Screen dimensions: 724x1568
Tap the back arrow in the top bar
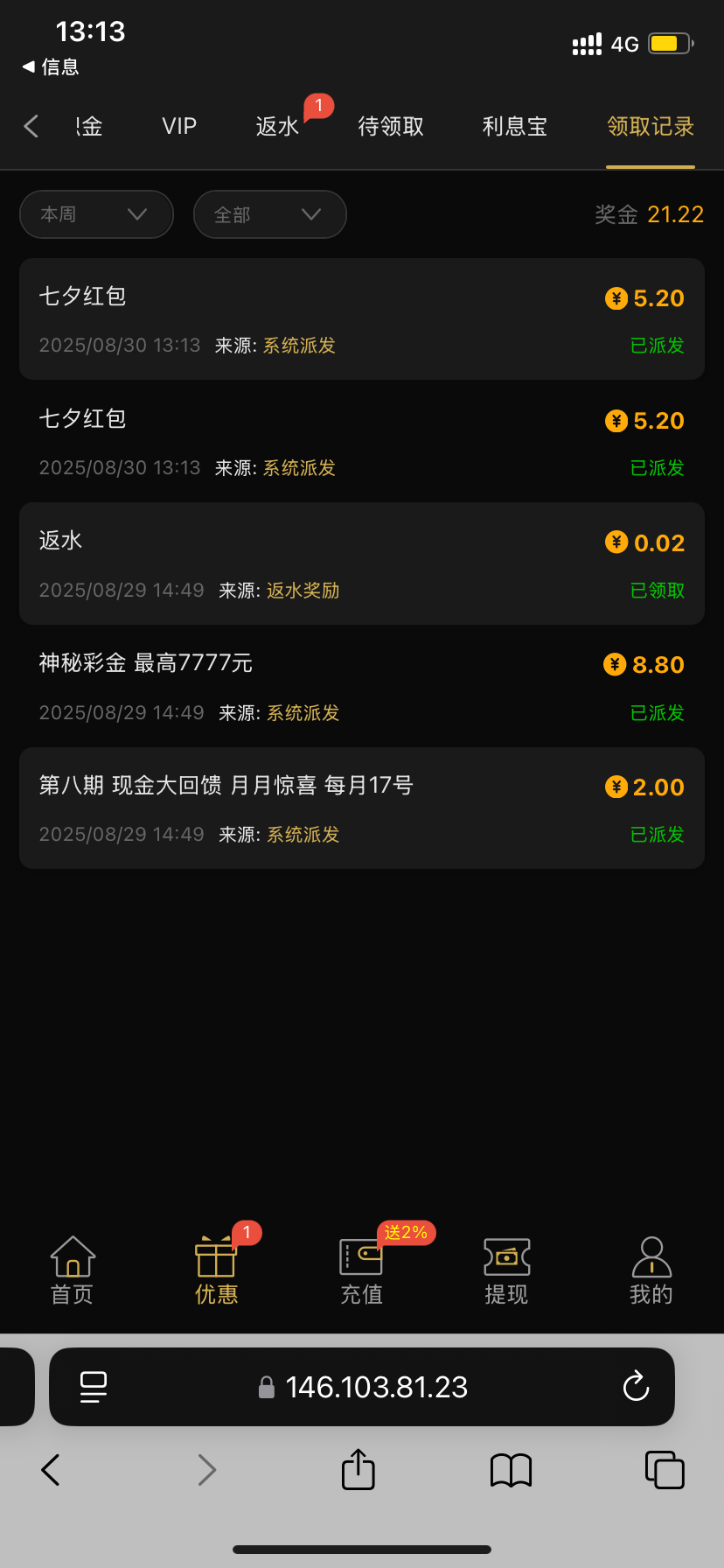[x=31, y=126]
